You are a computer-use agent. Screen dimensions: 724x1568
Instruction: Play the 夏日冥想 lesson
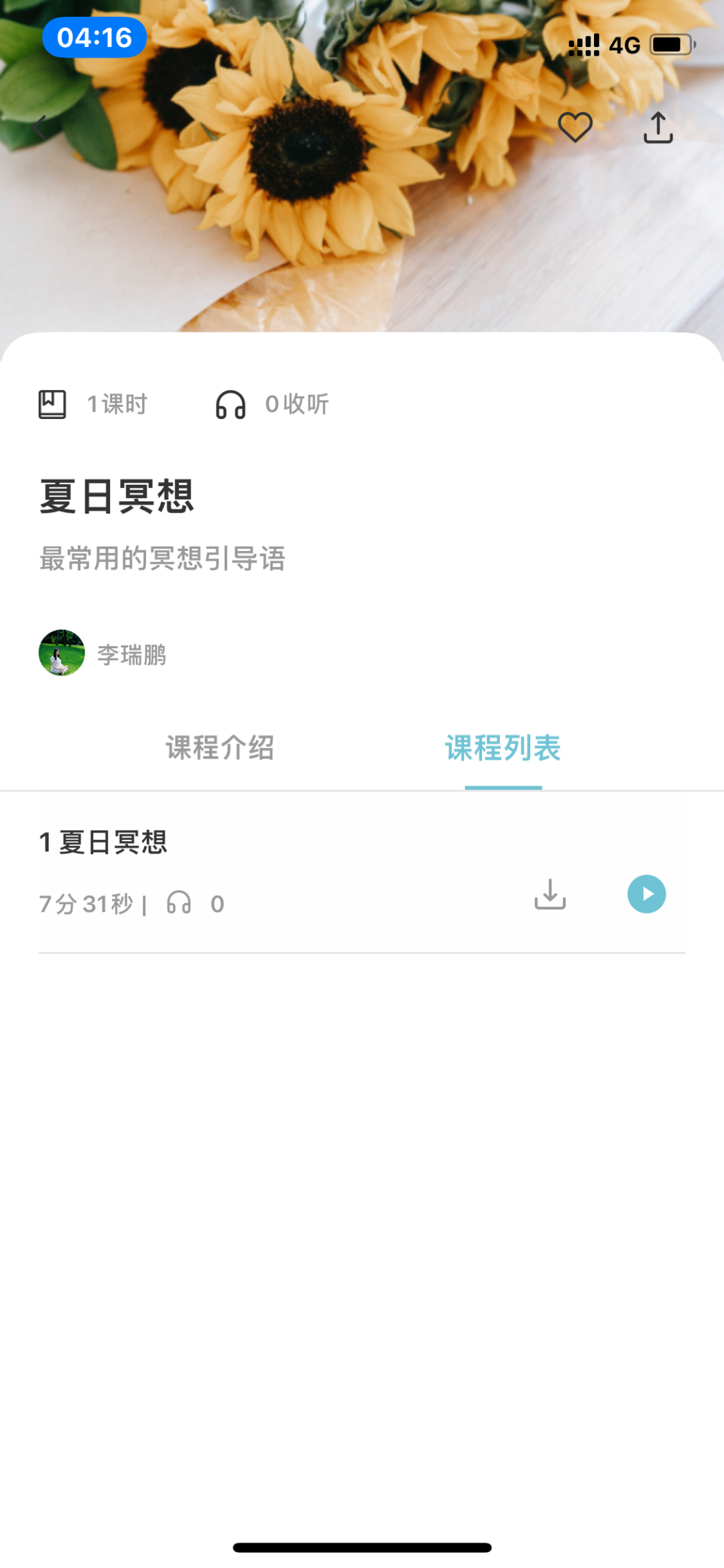pos(646,894)
